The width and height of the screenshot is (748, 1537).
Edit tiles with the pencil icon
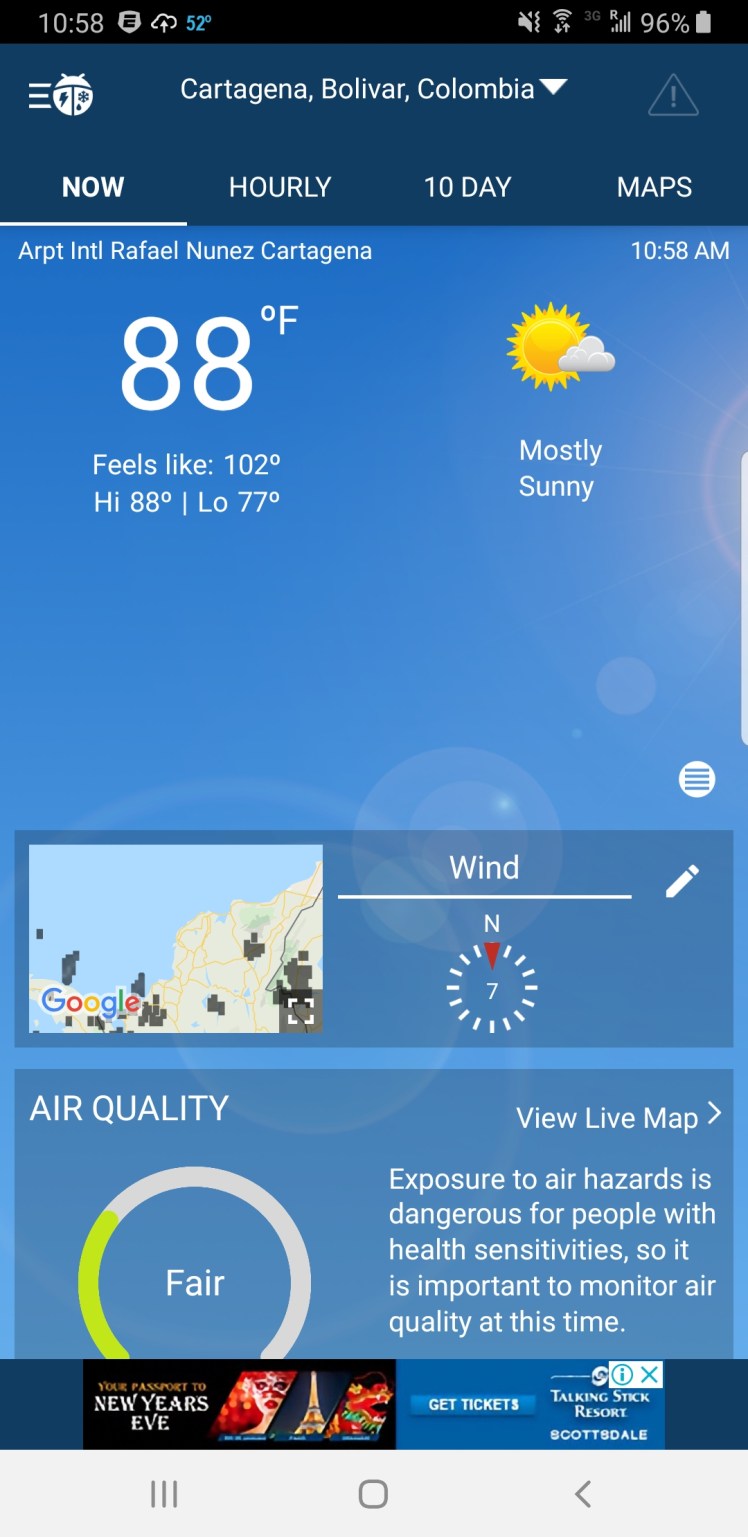(682, 881)
